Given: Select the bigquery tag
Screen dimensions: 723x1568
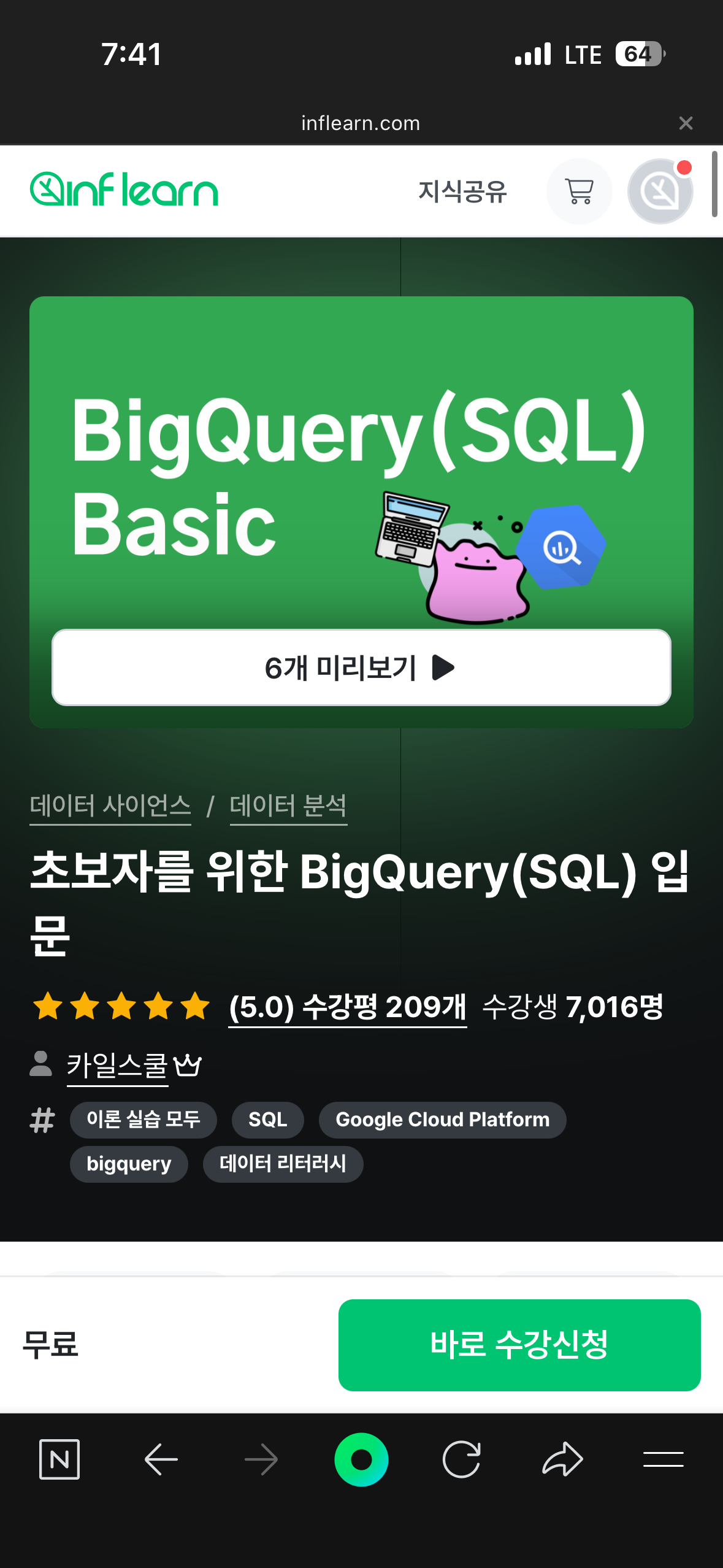Looking at the screenshot, I should pos(129,1164).
